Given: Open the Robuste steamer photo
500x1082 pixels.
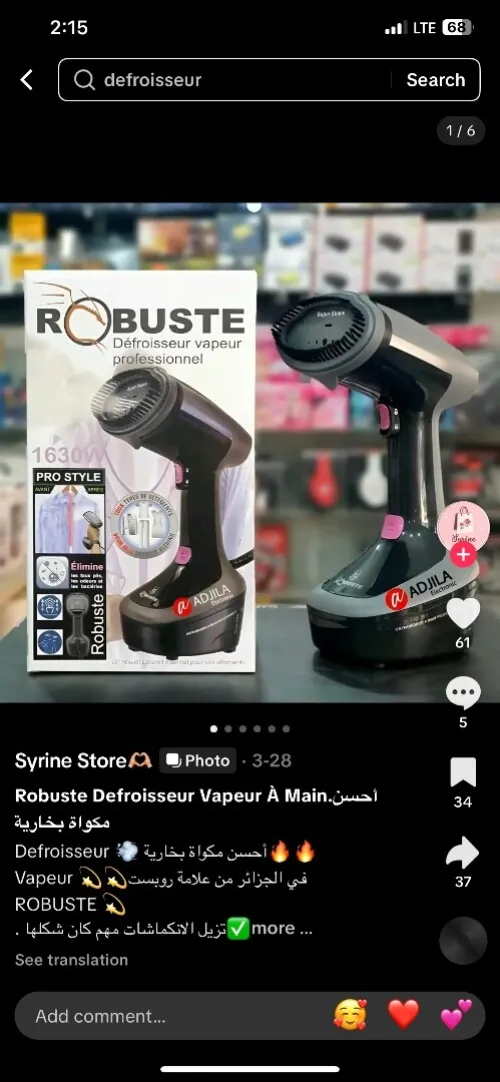Looking at the screenshot, I should pos(250,453).
